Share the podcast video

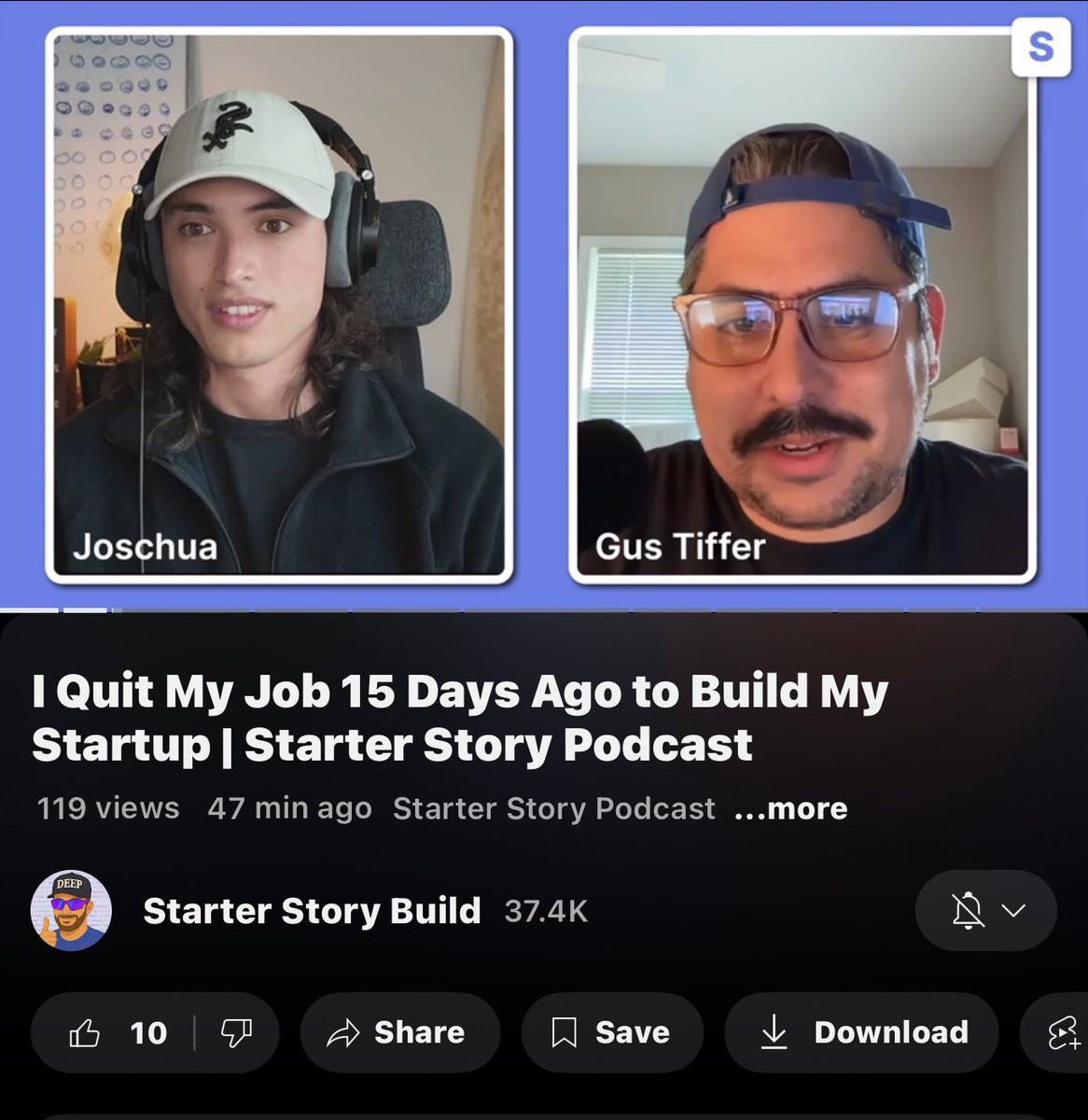point(398,1032)
